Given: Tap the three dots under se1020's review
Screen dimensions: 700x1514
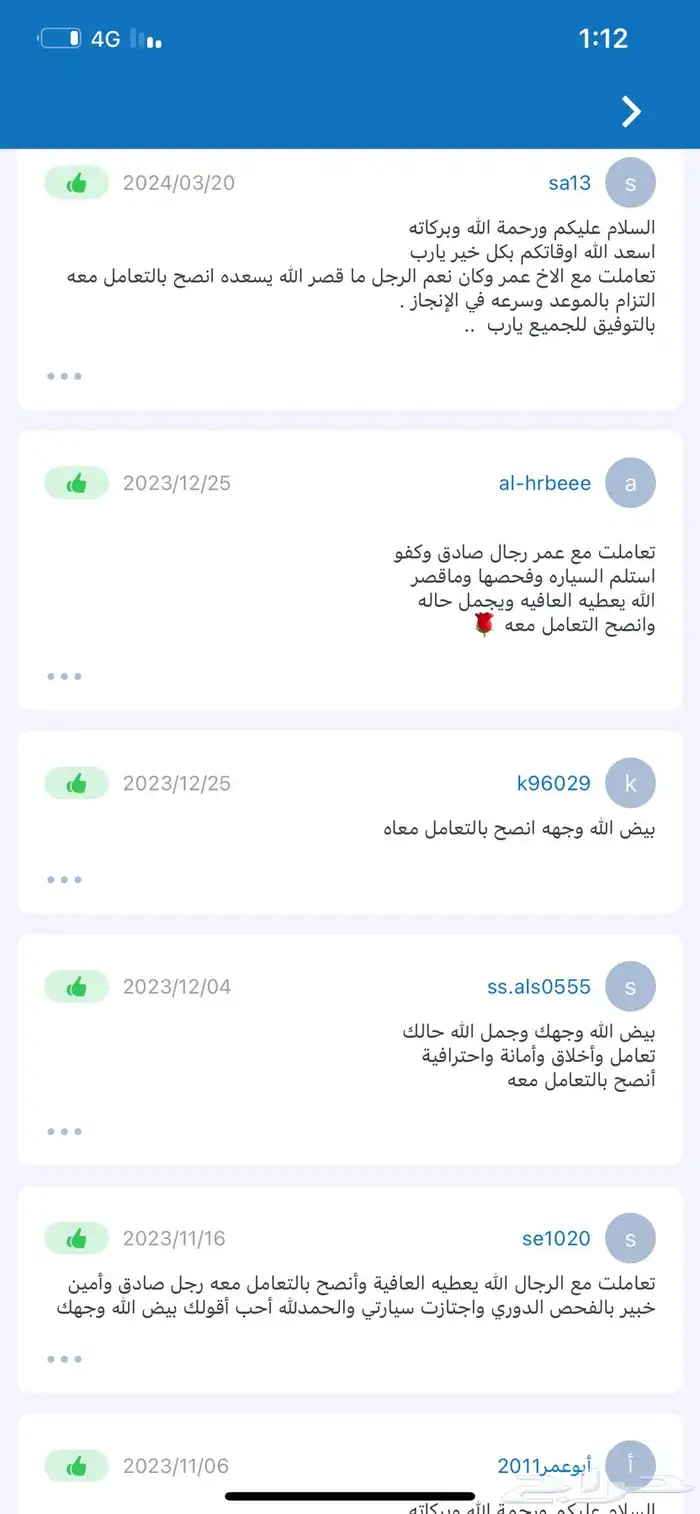Looking at the screenshot, I should tap(64, 1360).
